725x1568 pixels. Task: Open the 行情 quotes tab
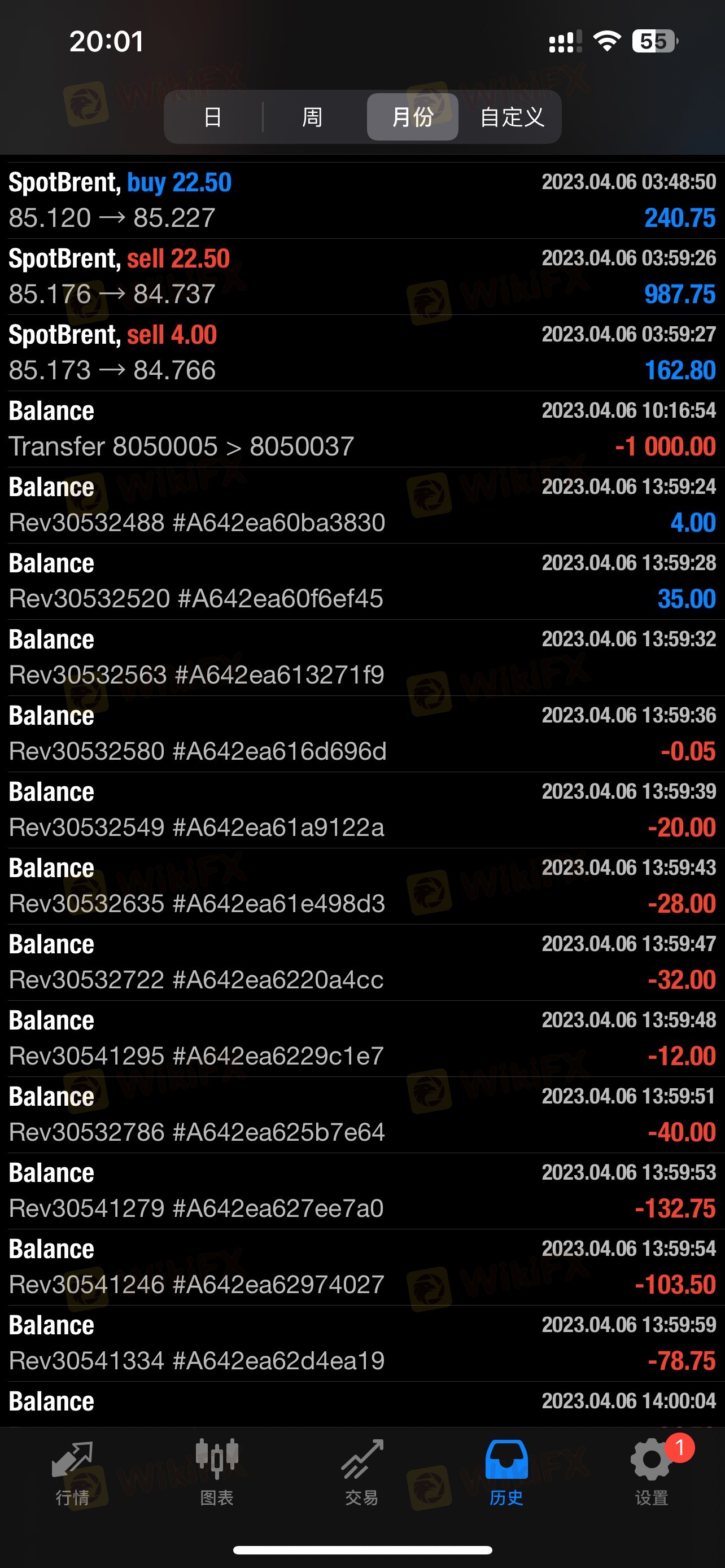(72, 1472)
